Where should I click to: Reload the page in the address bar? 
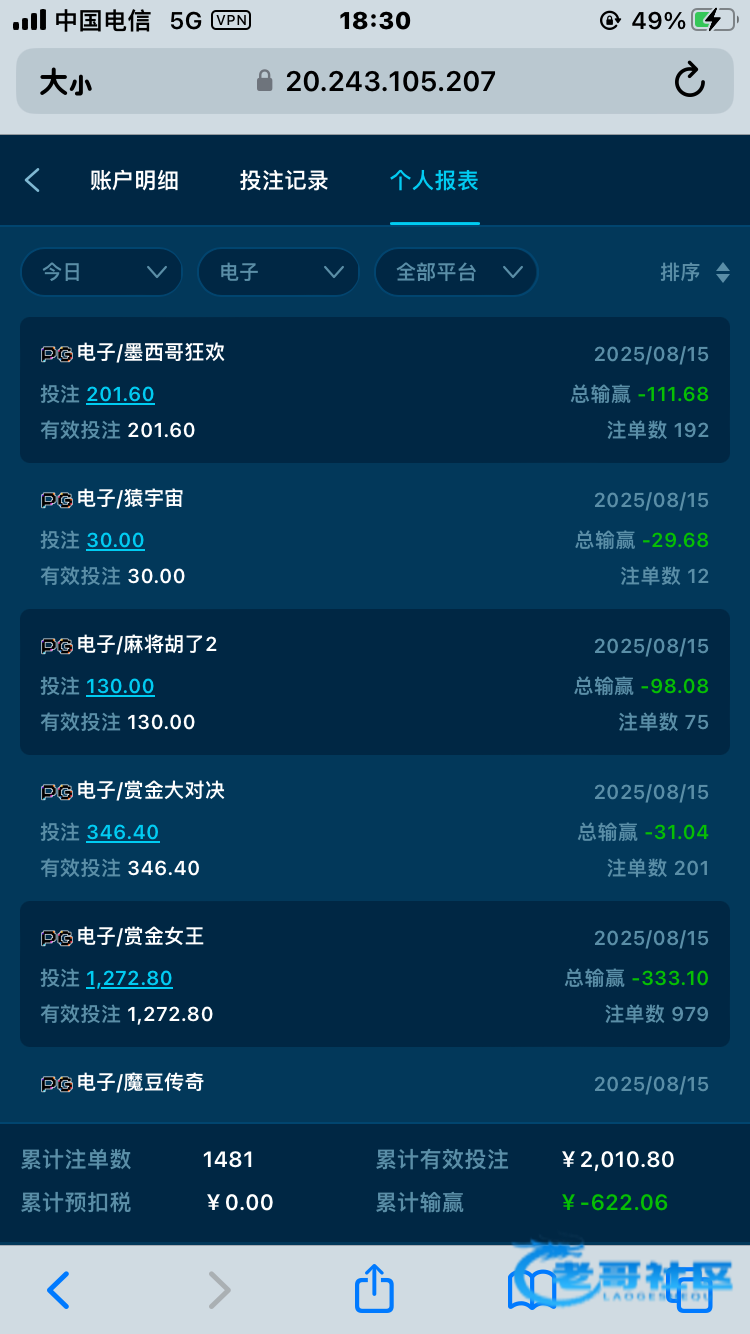tap(690, 81)
